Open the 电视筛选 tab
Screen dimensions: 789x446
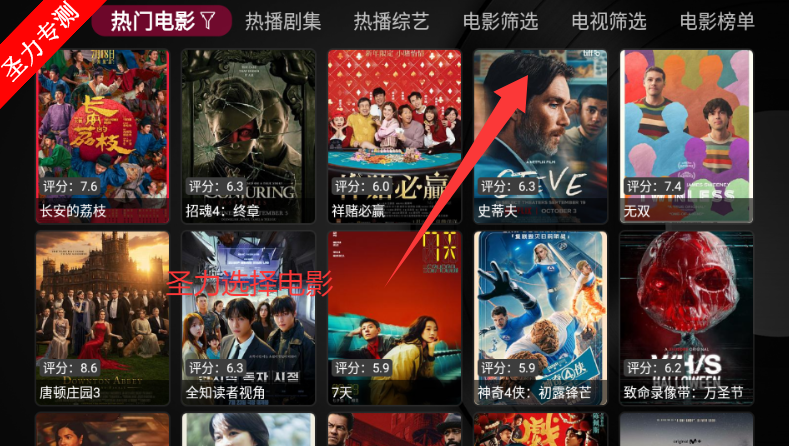[x=609, y=21]
